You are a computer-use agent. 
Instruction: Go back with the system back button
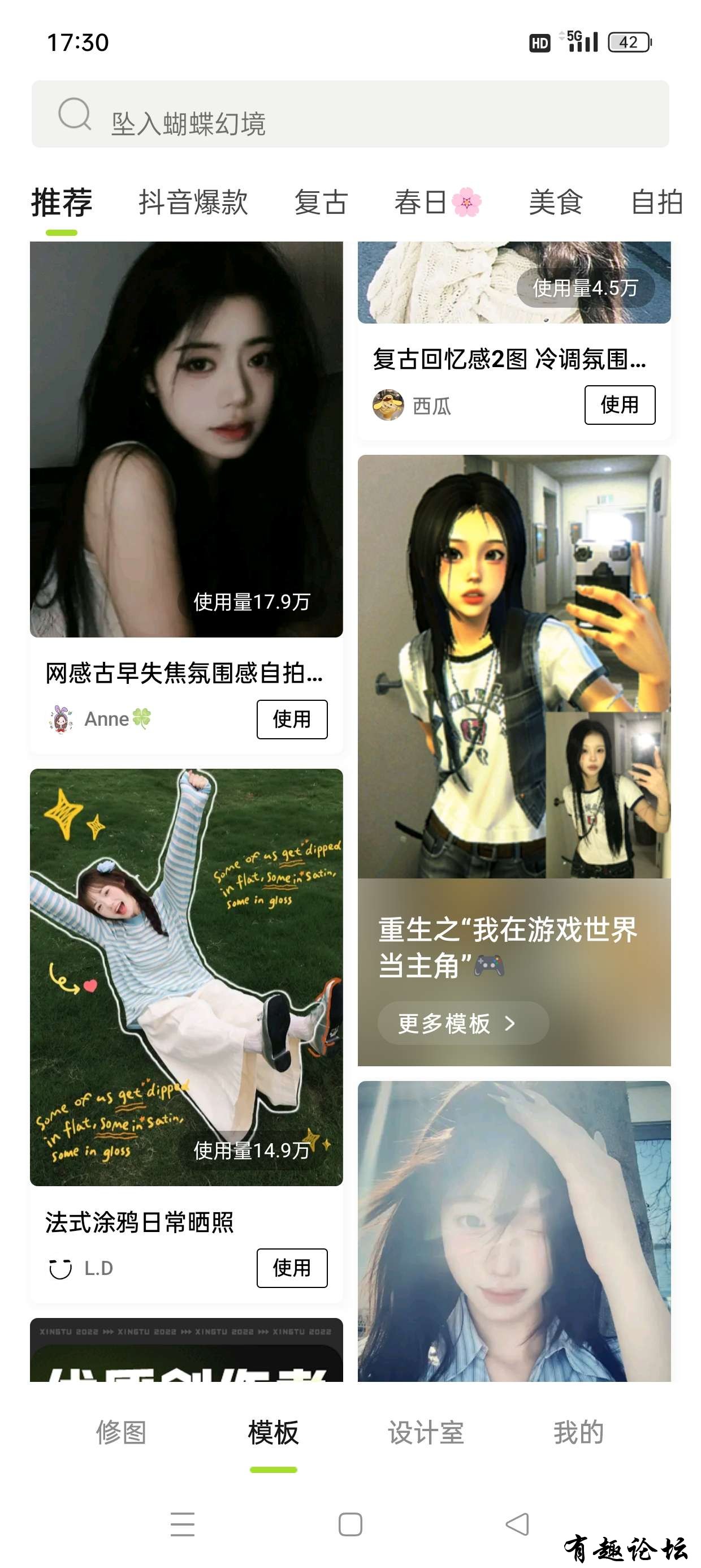click(517, 1524)
